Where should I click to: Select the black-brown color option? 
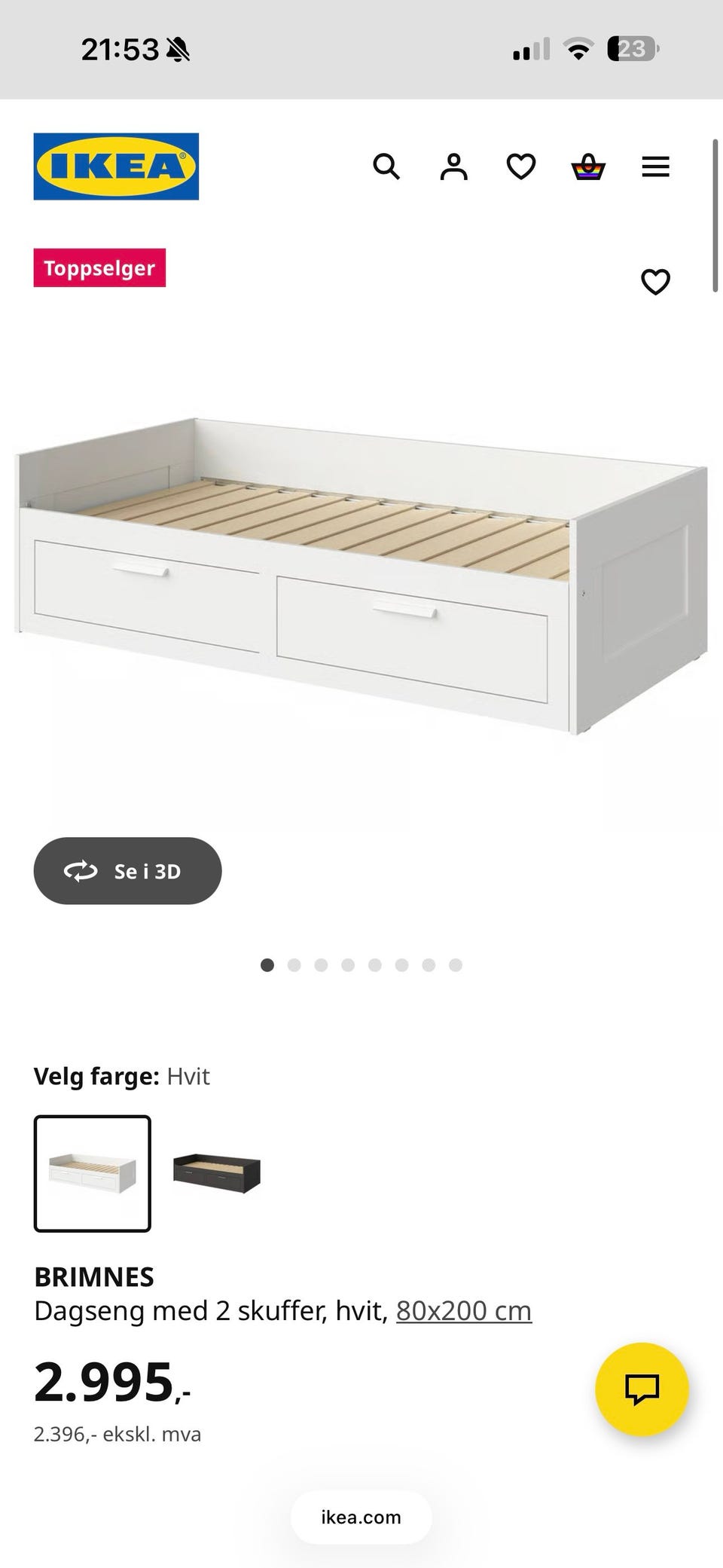pyautogui.click(x=215, y=1173)
